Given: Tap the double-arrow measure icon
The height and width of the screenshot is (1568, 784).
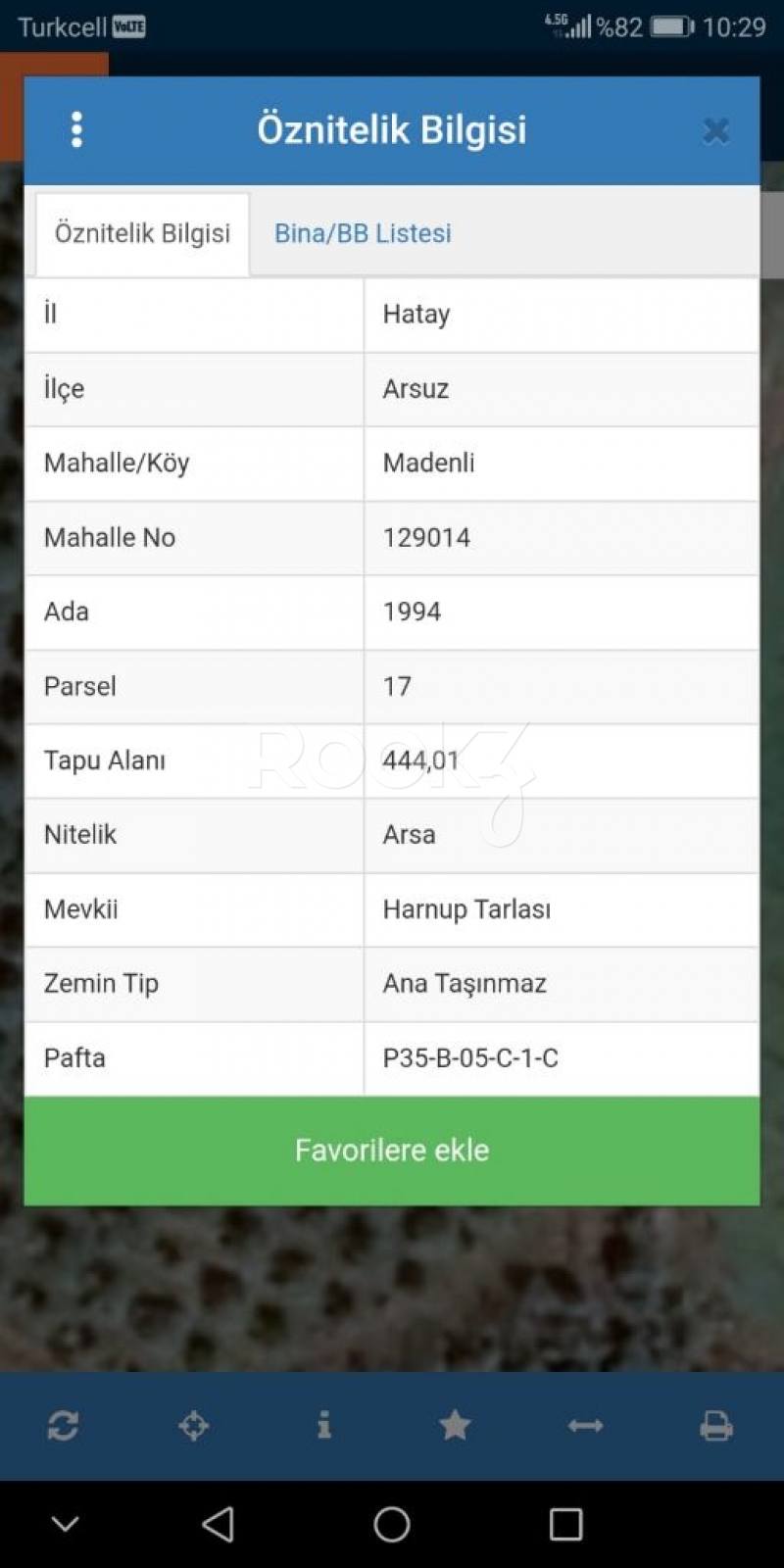Looking at the screenshot, I should [586, 1426].
